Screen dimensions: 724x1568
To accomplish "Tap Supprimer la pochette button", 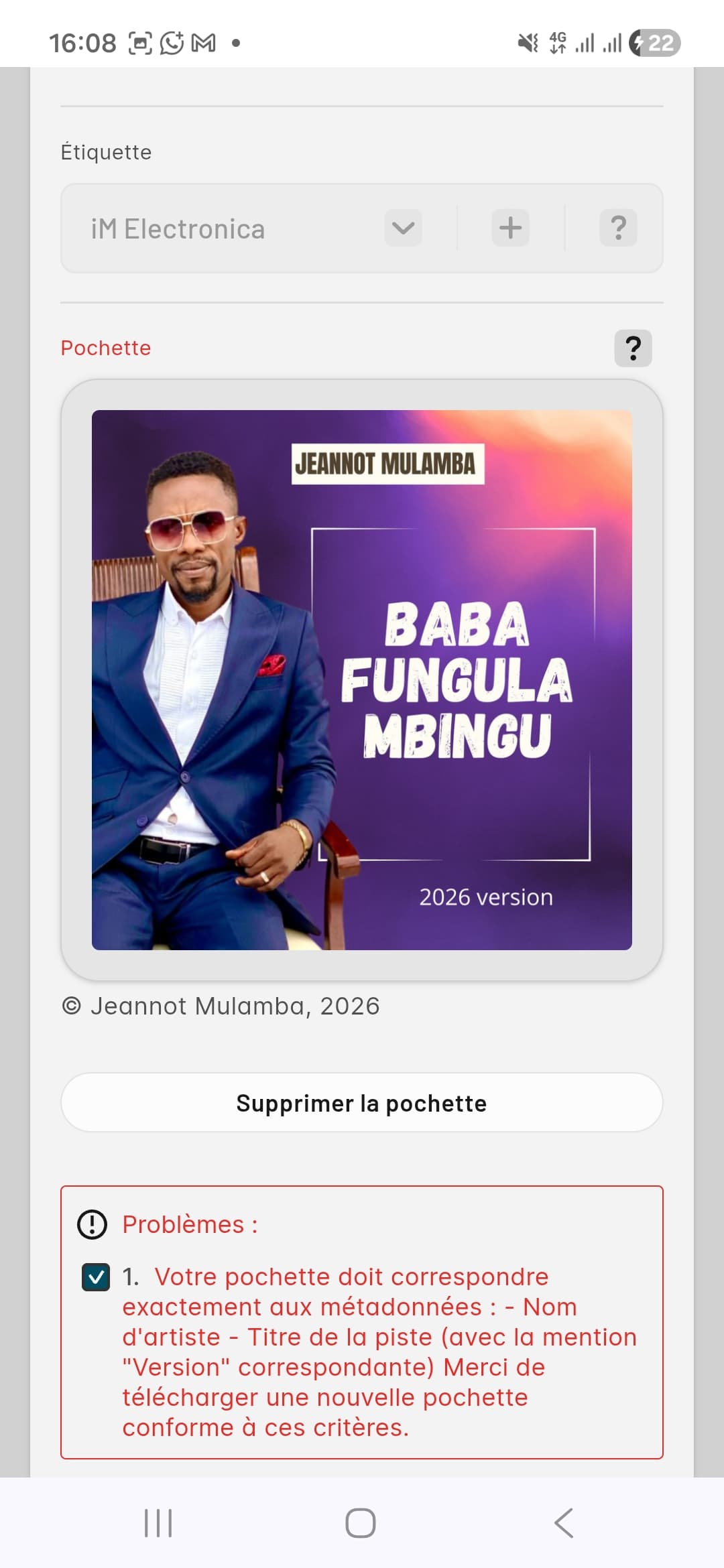I will click(362, 1103).
